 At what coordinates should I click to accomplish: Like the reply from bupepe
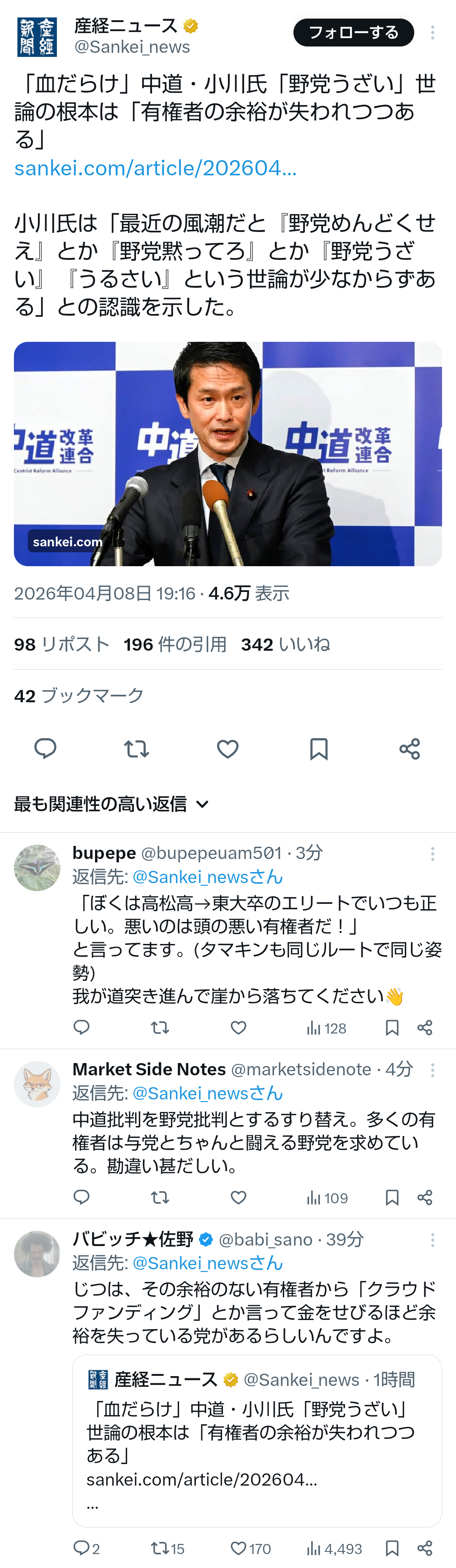point(238,1028)
